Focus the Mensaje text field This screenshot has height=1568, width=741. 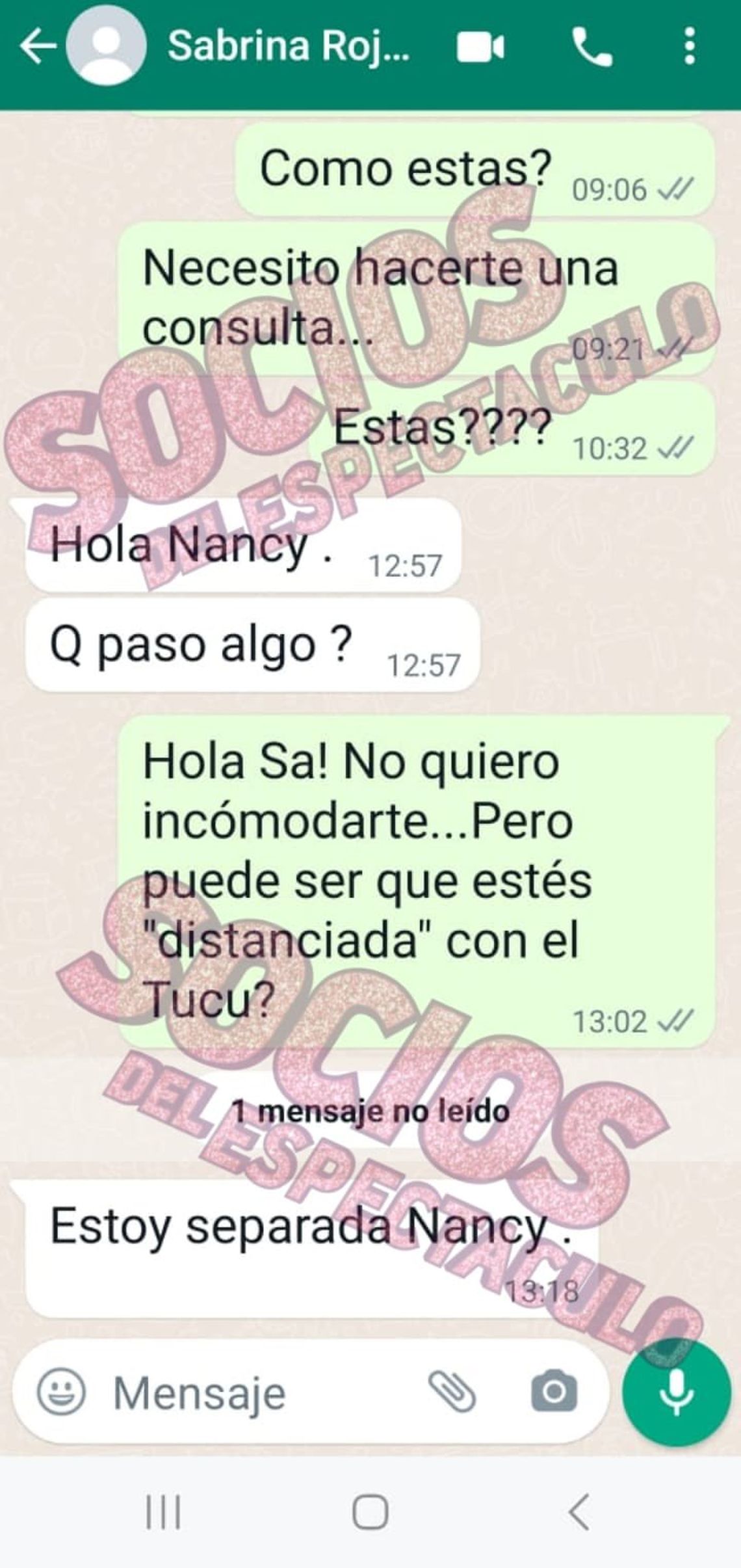click(x=260, y=1394)
